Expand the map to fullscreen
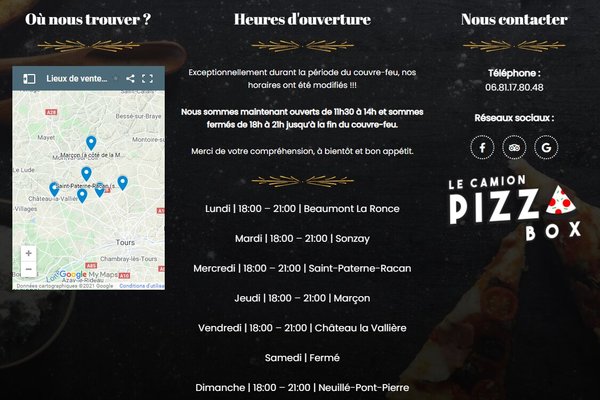 point(148,79)
